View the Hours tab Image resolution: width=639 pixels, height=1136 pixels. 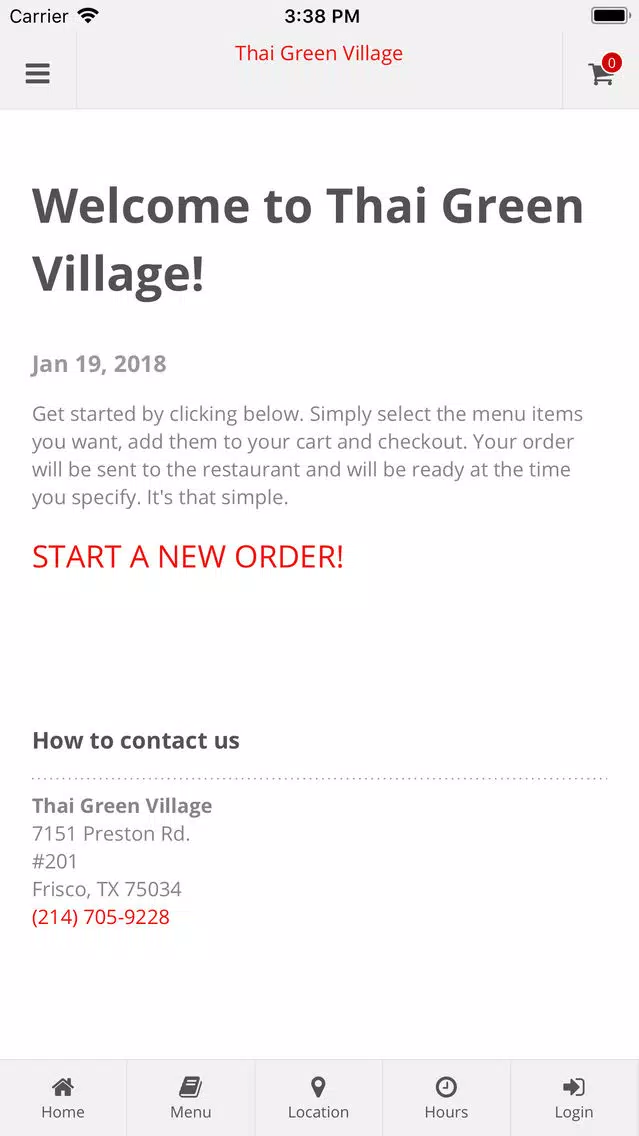click(x=446, y=1098)
